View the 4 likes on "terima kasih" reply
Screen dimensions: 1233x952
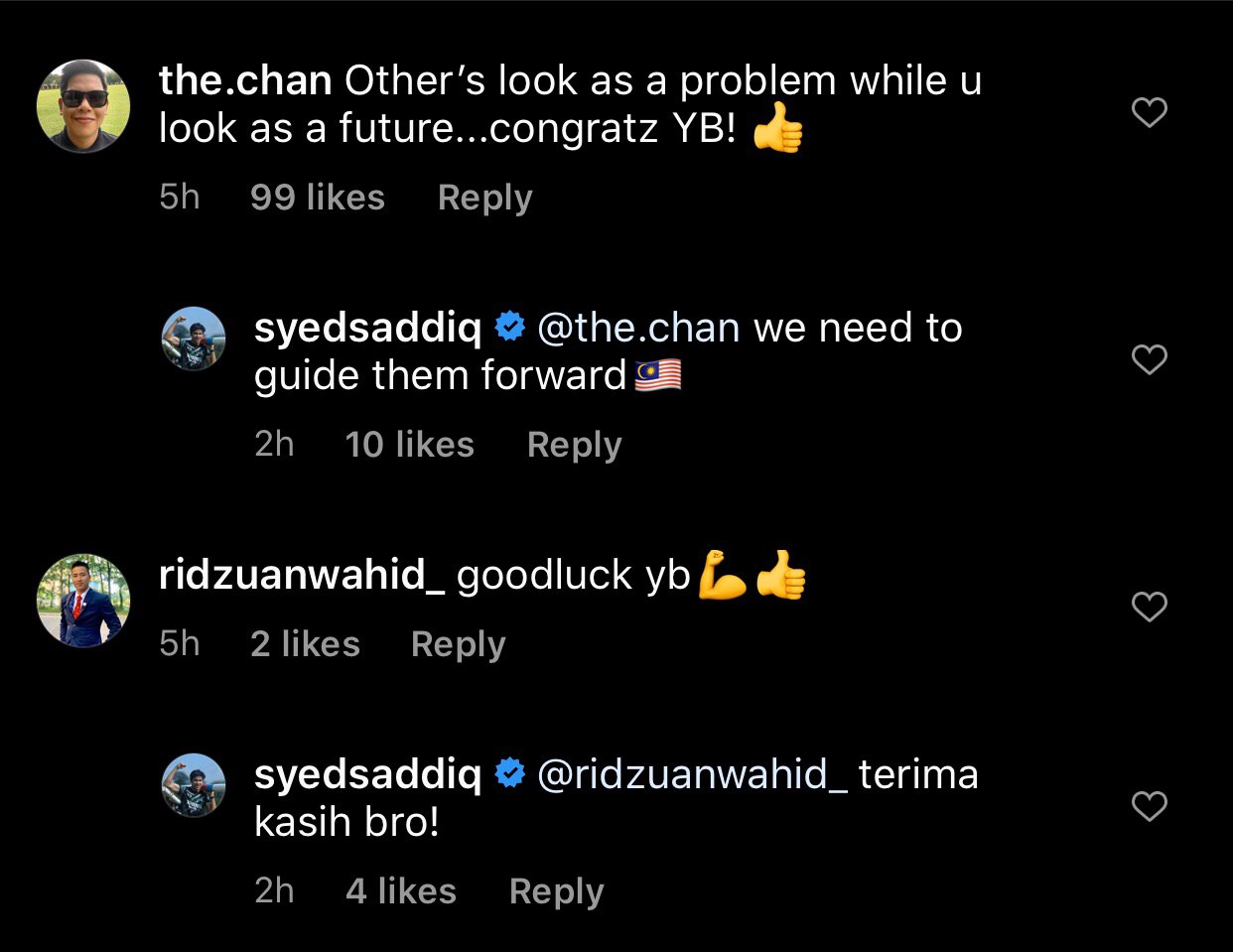pyautogui.click(x=400, y=891)
